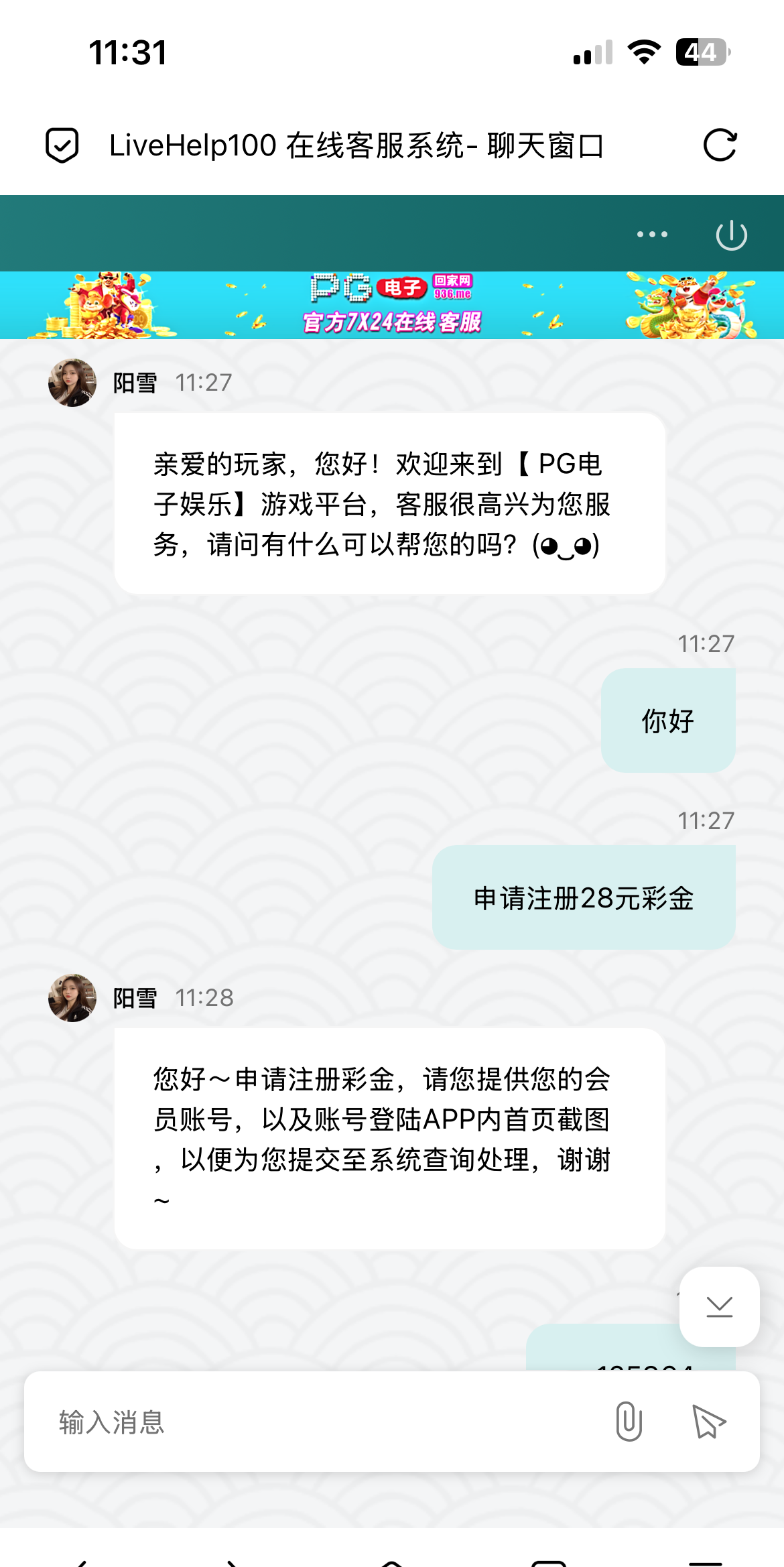Tap the message input field

coord(322,1422)
